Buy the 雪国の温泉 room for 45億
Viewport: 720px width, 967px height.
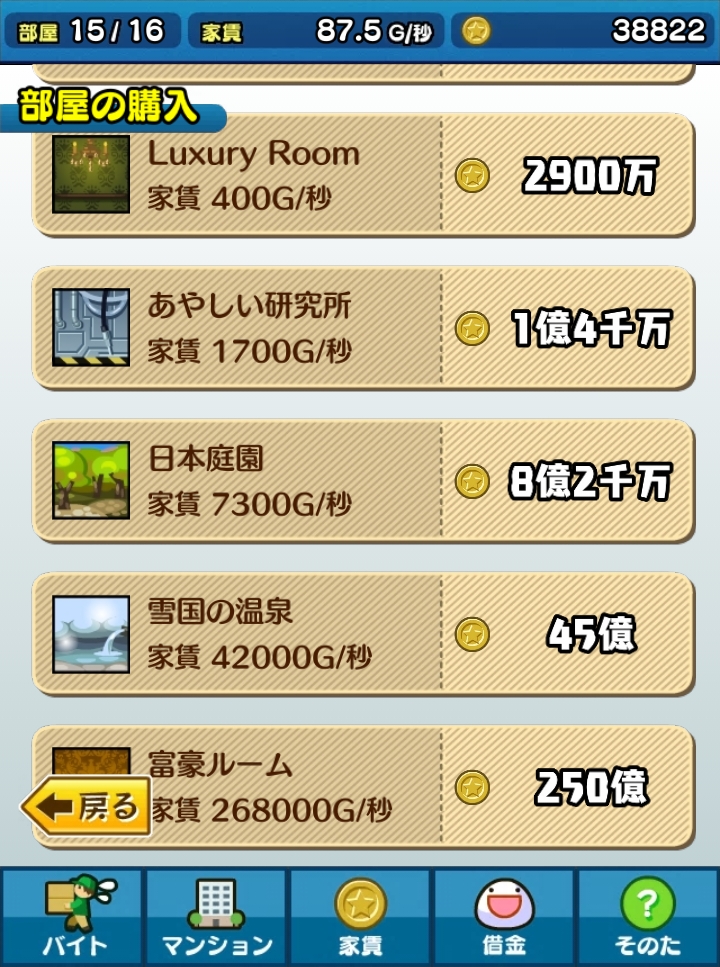point(363,633)
